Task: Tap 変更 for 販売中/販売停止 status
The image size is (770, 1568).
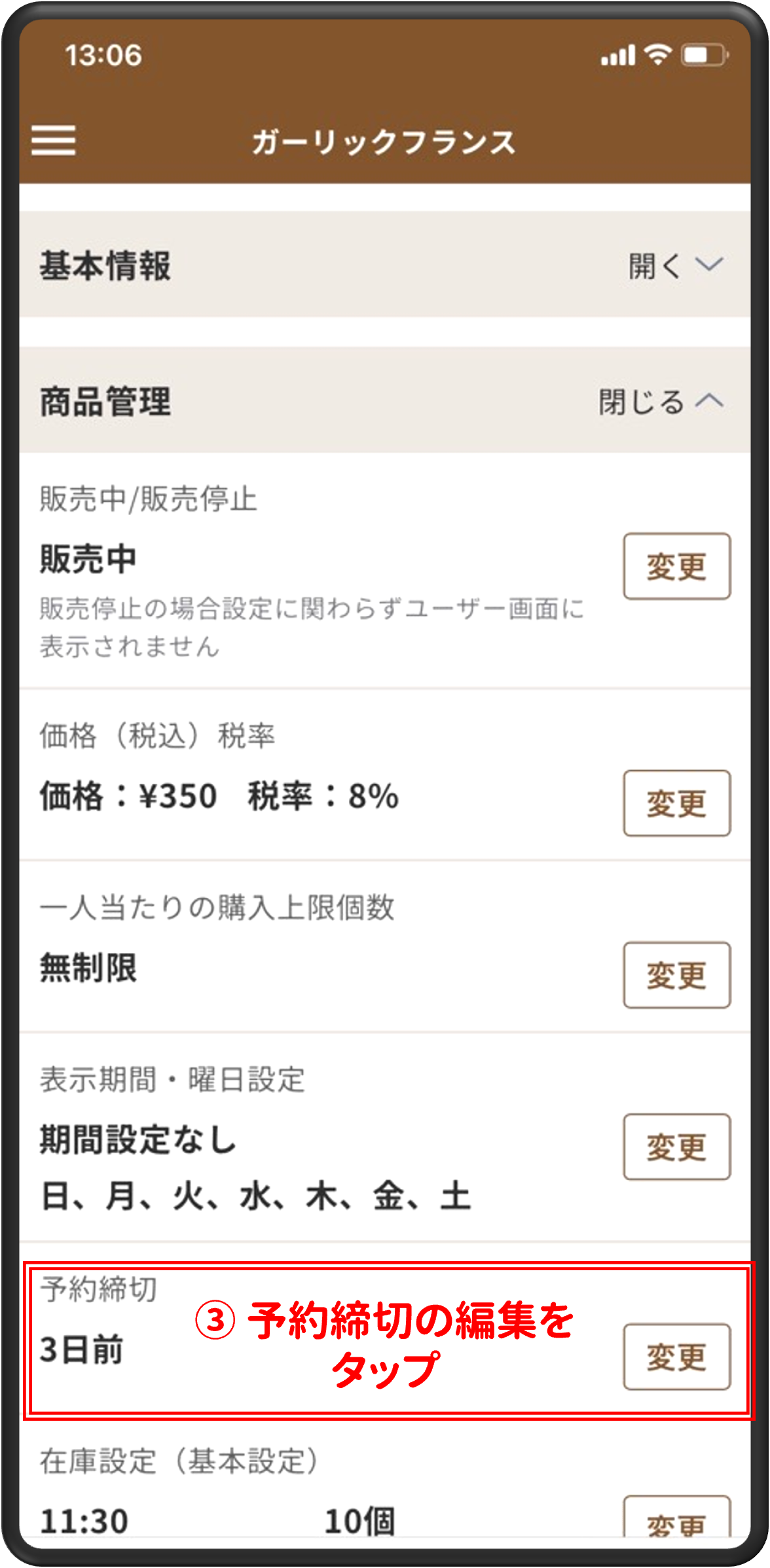Action: click(676, 566)
